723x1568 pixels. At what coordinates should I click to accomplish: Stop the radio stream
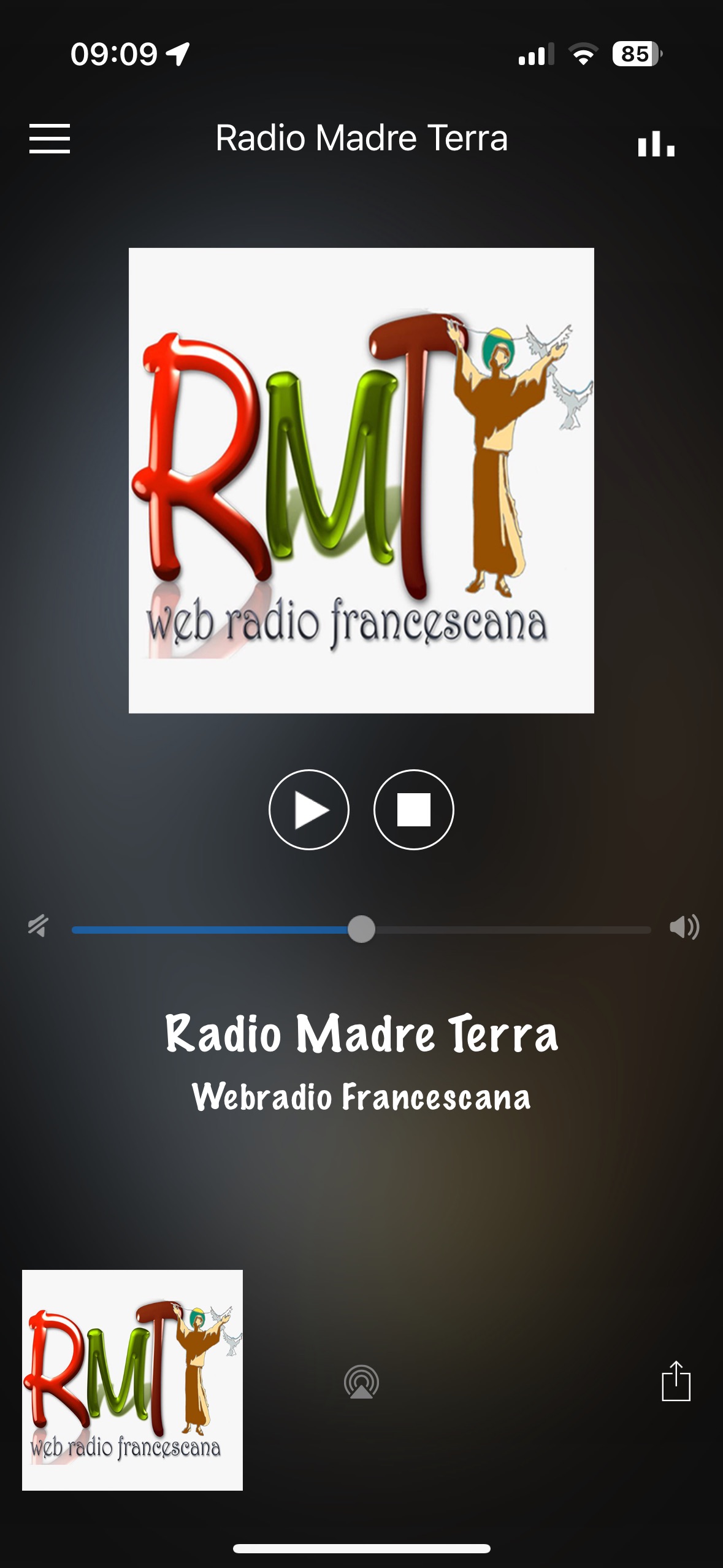[x=413, y=810]
